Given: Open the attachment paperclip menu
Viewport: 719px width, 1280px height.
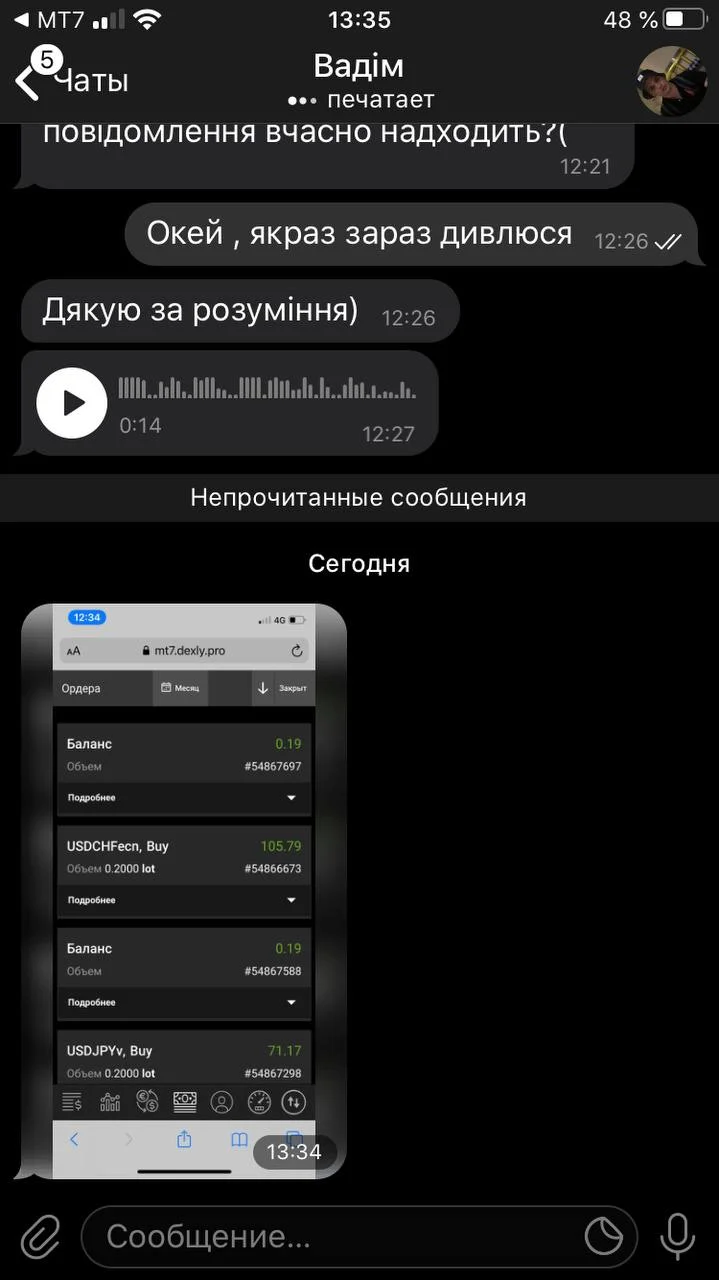Looking at the screenshot, I should coord(40,1237).
